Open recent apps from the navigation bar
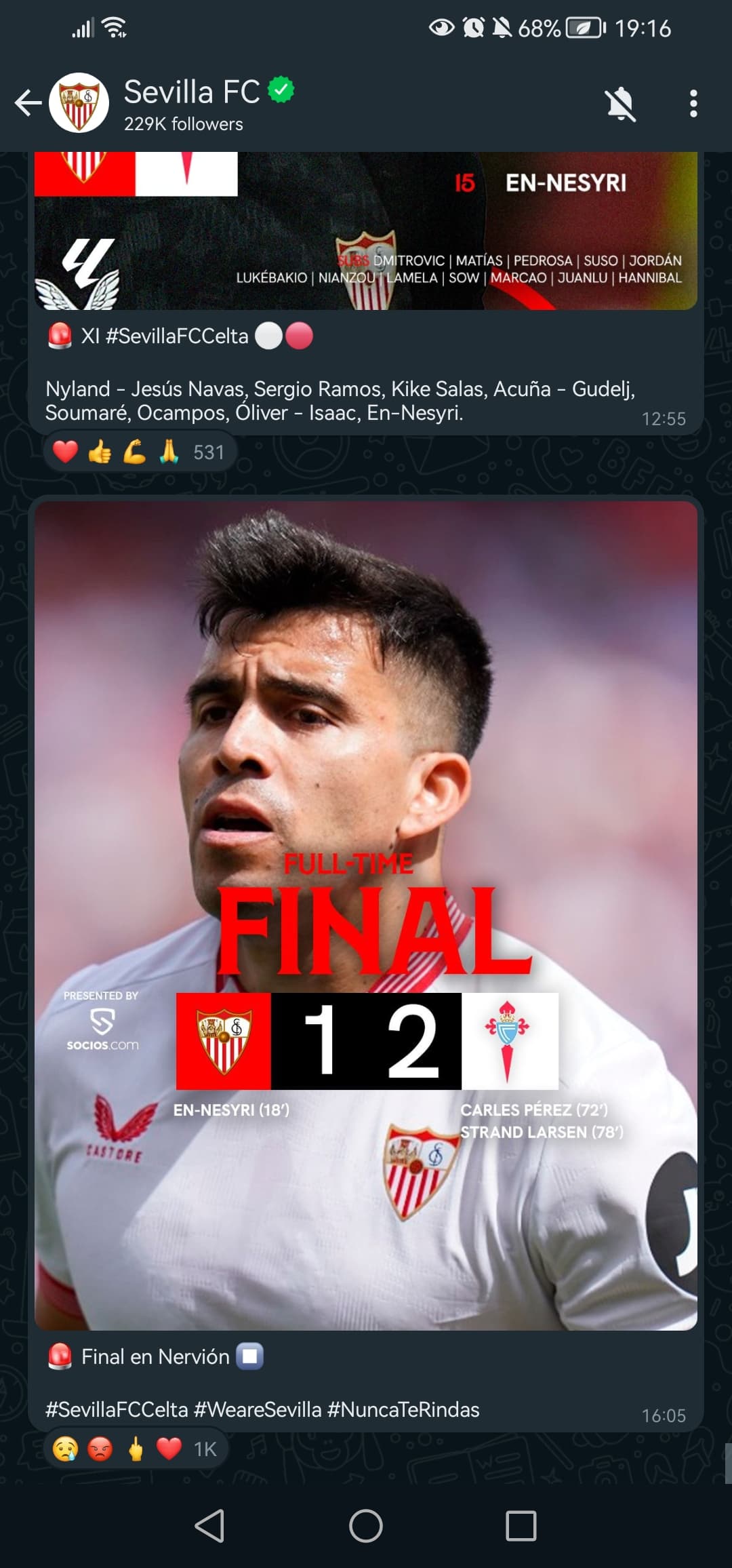The height and width of the screenshot is (1568, 732). tap(521, 1526)
